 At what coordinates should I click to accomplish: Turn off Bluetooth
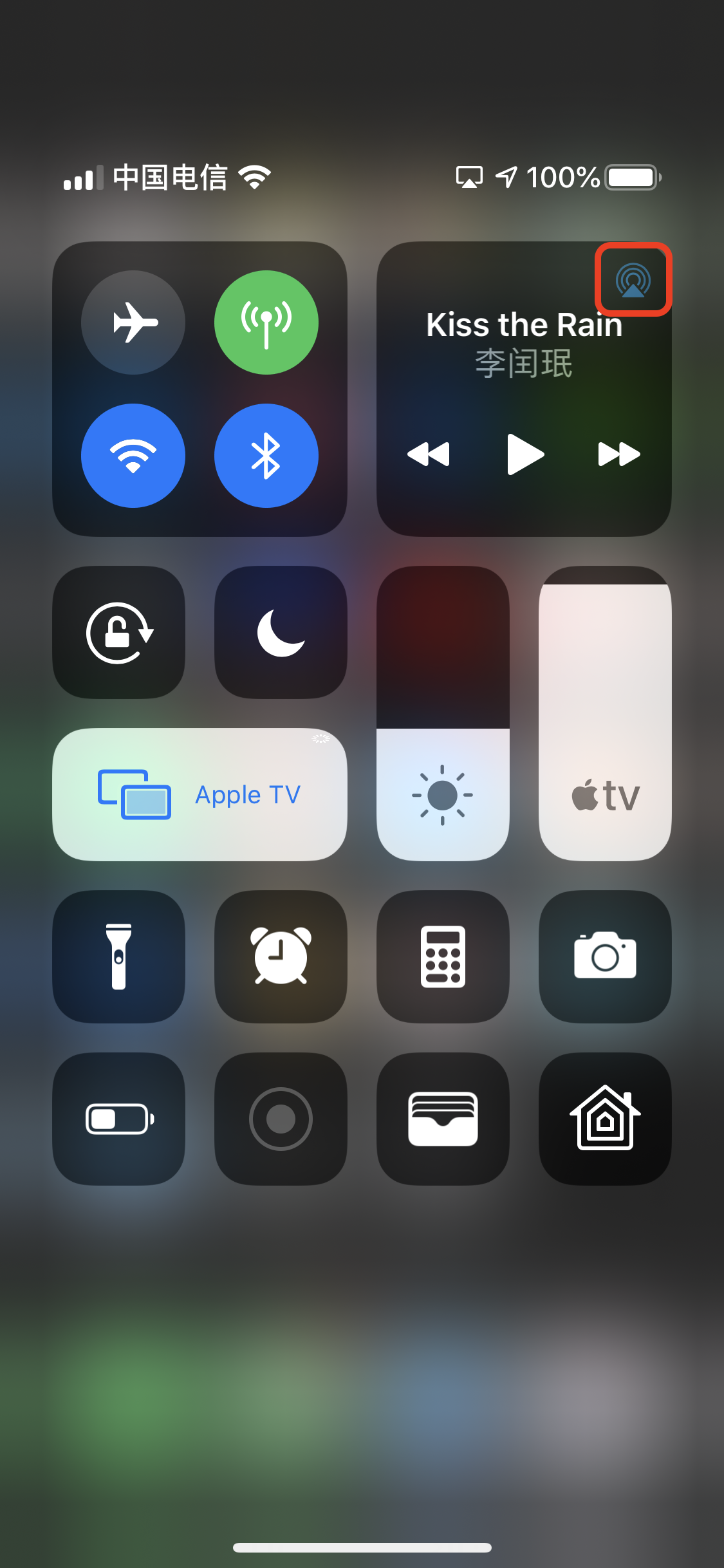266,455
